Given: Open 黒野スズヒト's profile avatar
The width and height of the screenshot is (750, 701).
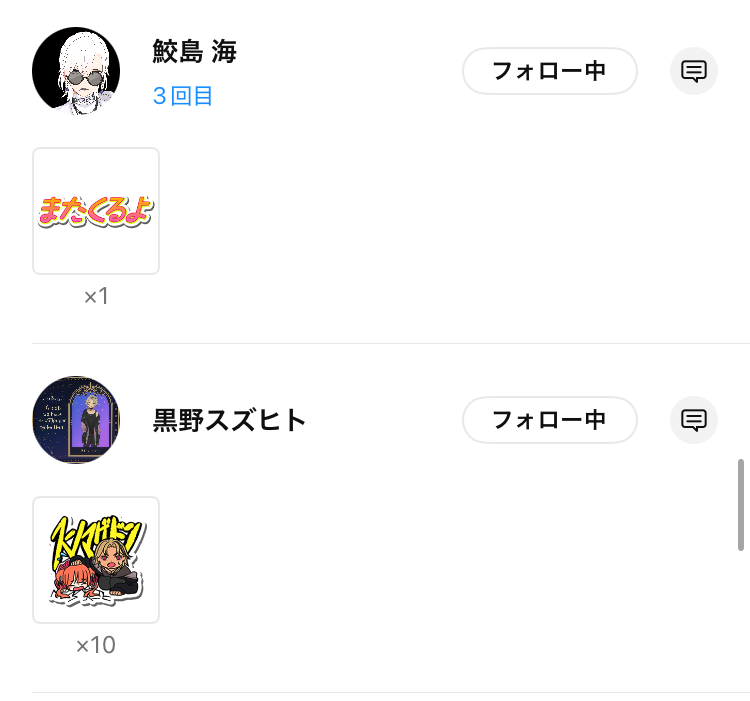Looking at the screenshot, I should tap(76, 420).
